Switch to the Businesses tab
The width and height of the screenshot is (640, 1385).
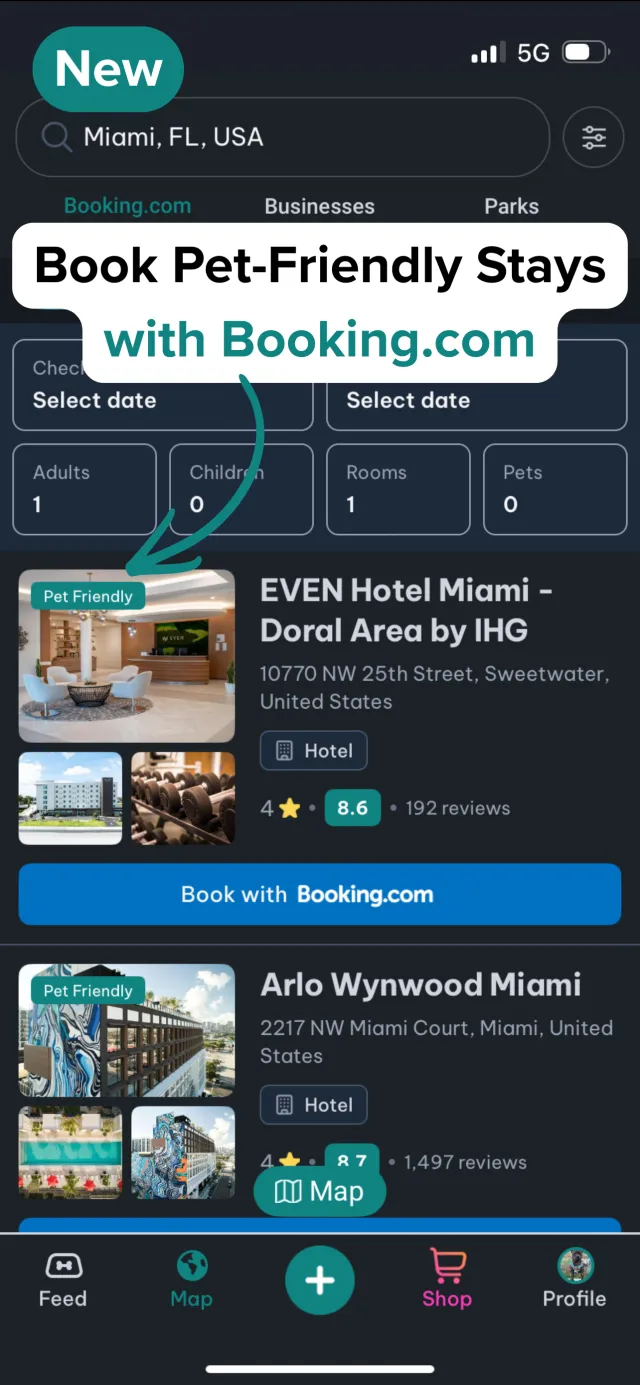[319, 206]
